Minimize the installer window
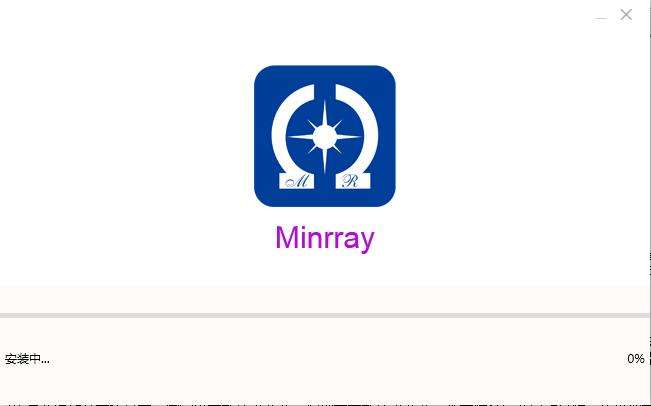Screen dimensions: 651x406 point(601,17)
